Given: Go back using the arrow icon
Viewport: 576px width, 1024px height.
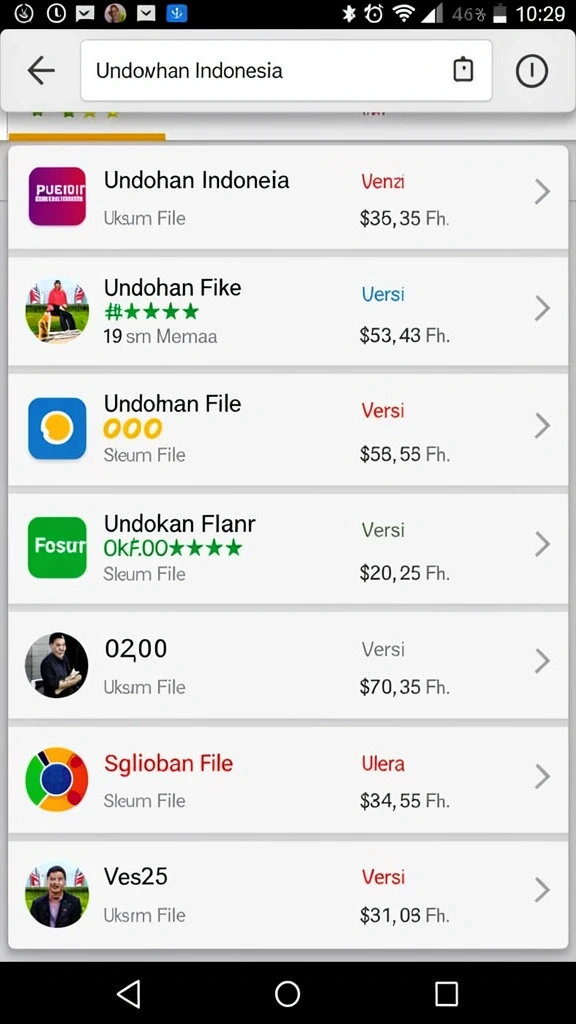Looking at the screenshot, I should point(40,71).
